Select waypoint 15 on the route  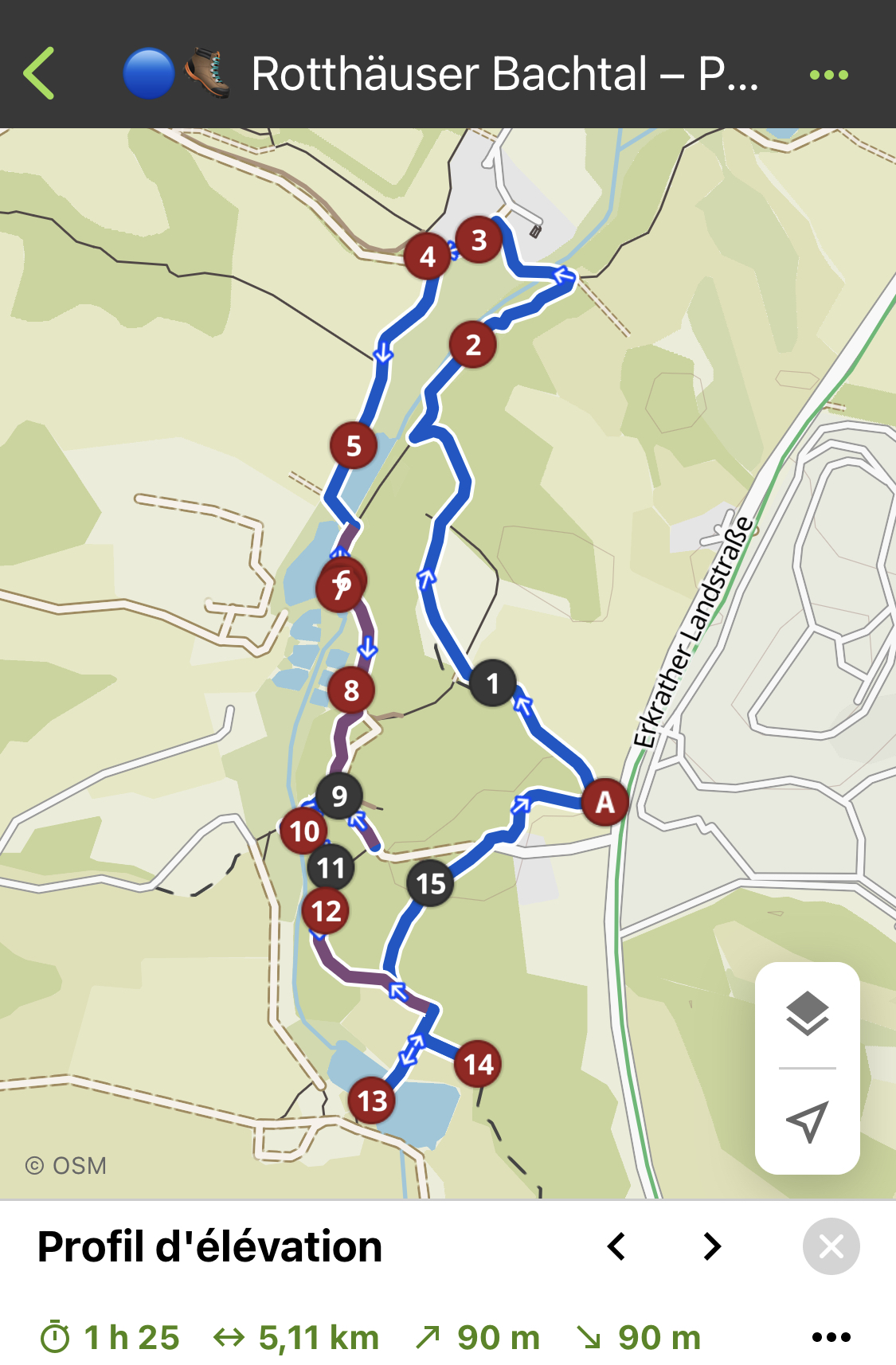point(431,883)
